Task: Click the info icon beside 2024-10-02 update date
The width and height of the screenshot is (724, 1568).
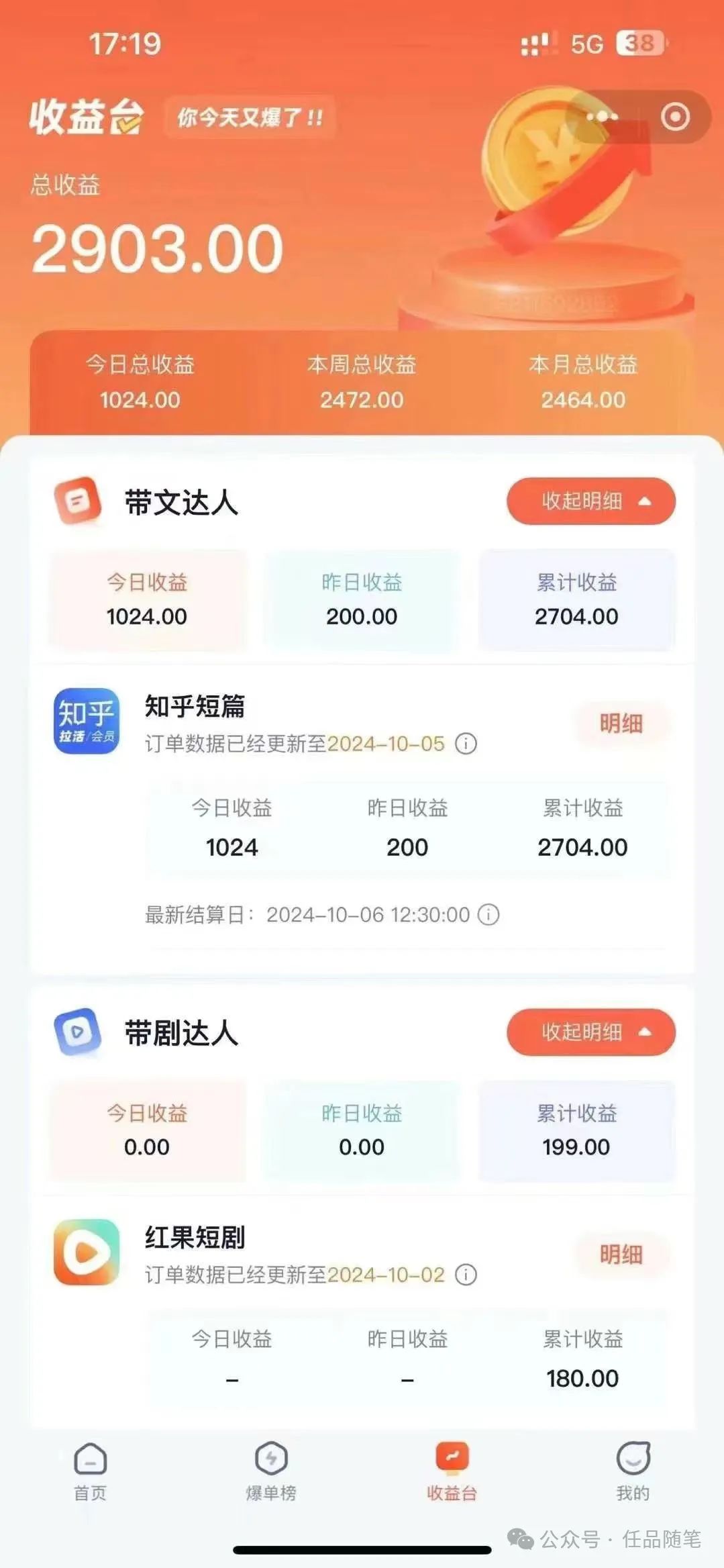Action: point(465,1275)
